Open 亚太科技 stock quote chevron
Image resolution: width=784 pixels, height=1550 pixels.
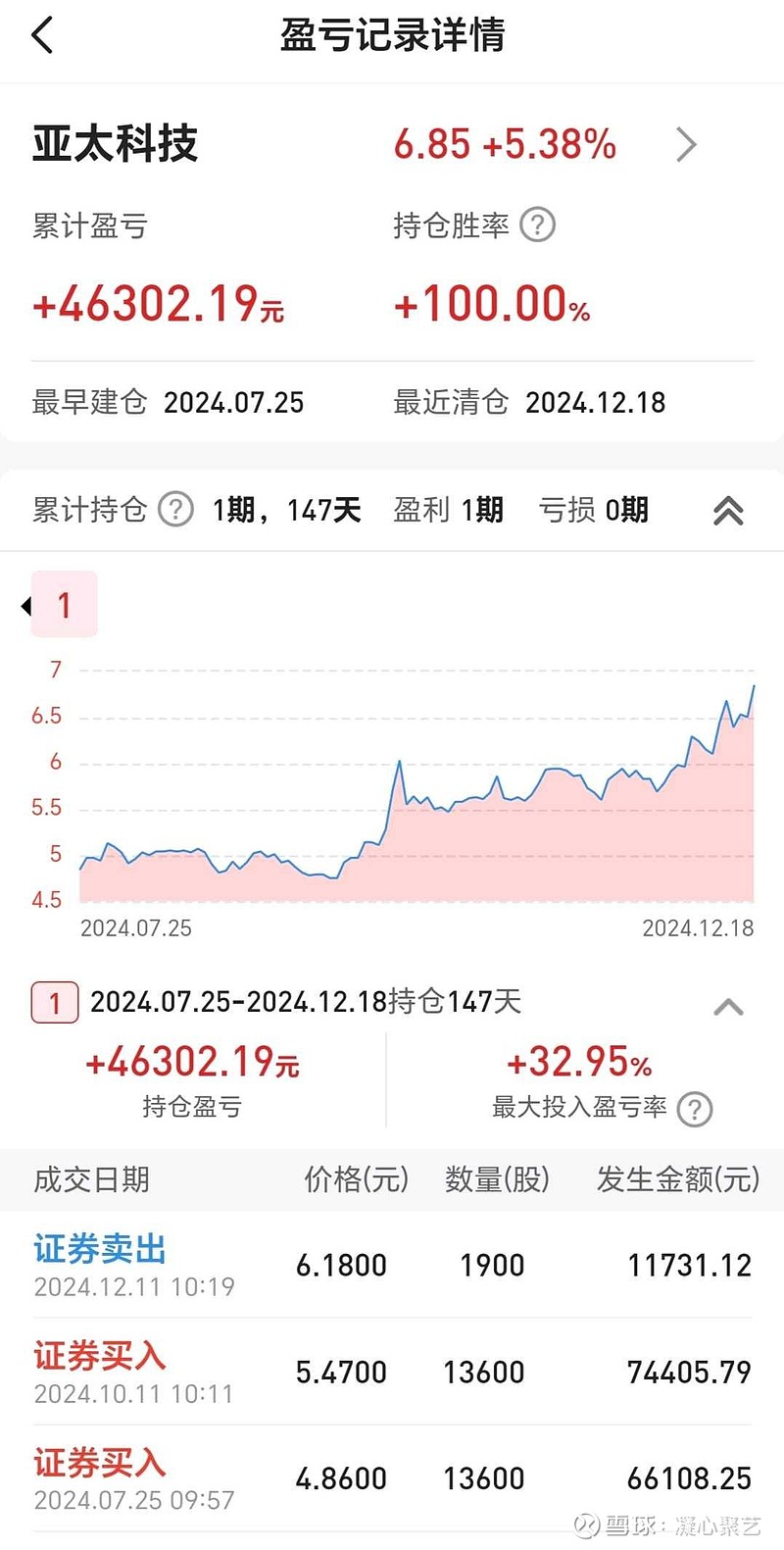click(686, 145)
